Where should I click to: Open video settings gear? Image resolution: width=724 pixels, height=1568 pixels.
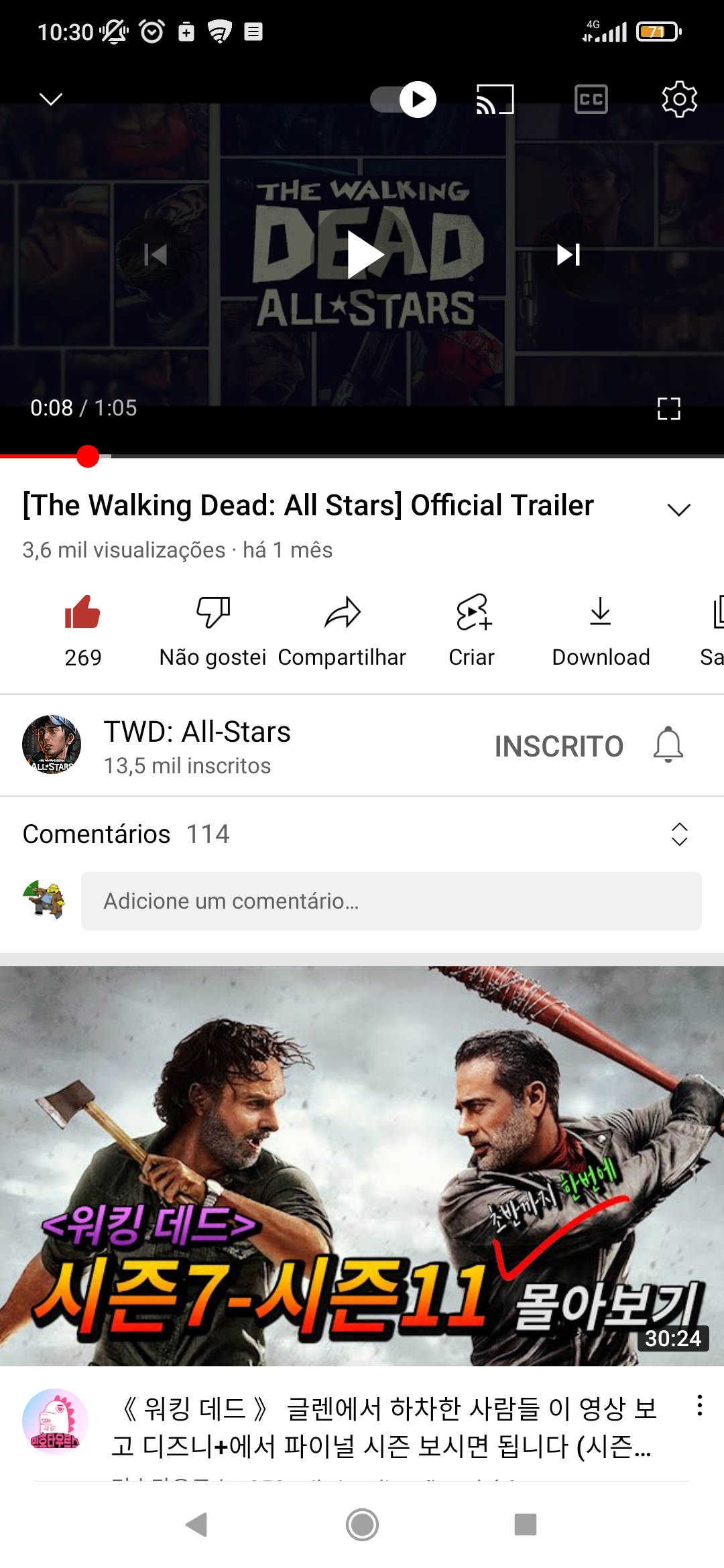[679, 99]
